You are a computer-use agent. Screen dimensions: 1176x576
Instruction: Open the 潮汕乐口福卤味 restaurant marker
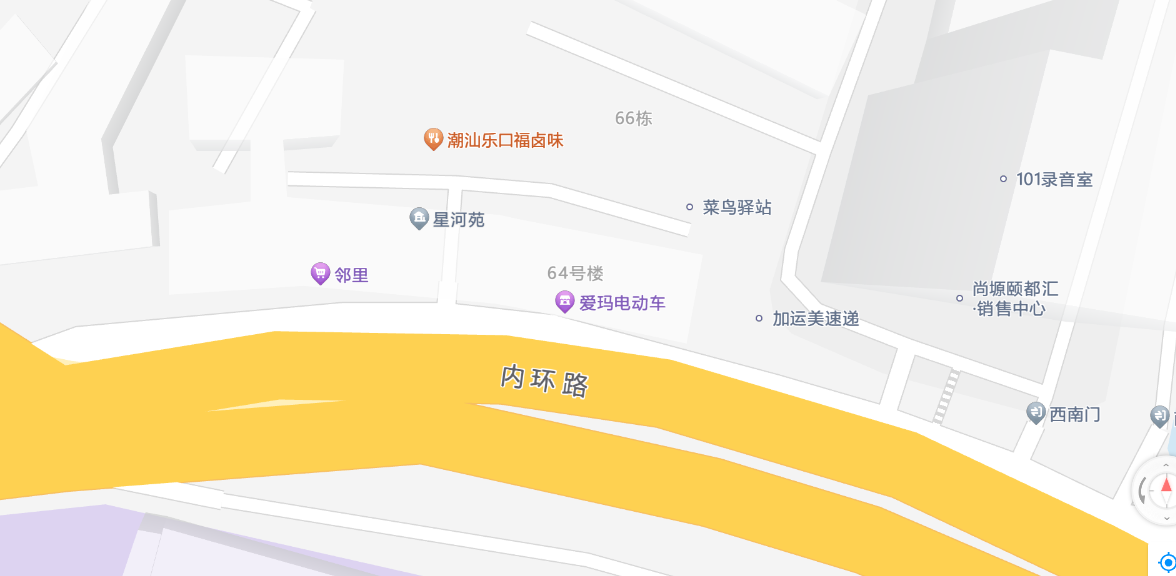[433, 139]
